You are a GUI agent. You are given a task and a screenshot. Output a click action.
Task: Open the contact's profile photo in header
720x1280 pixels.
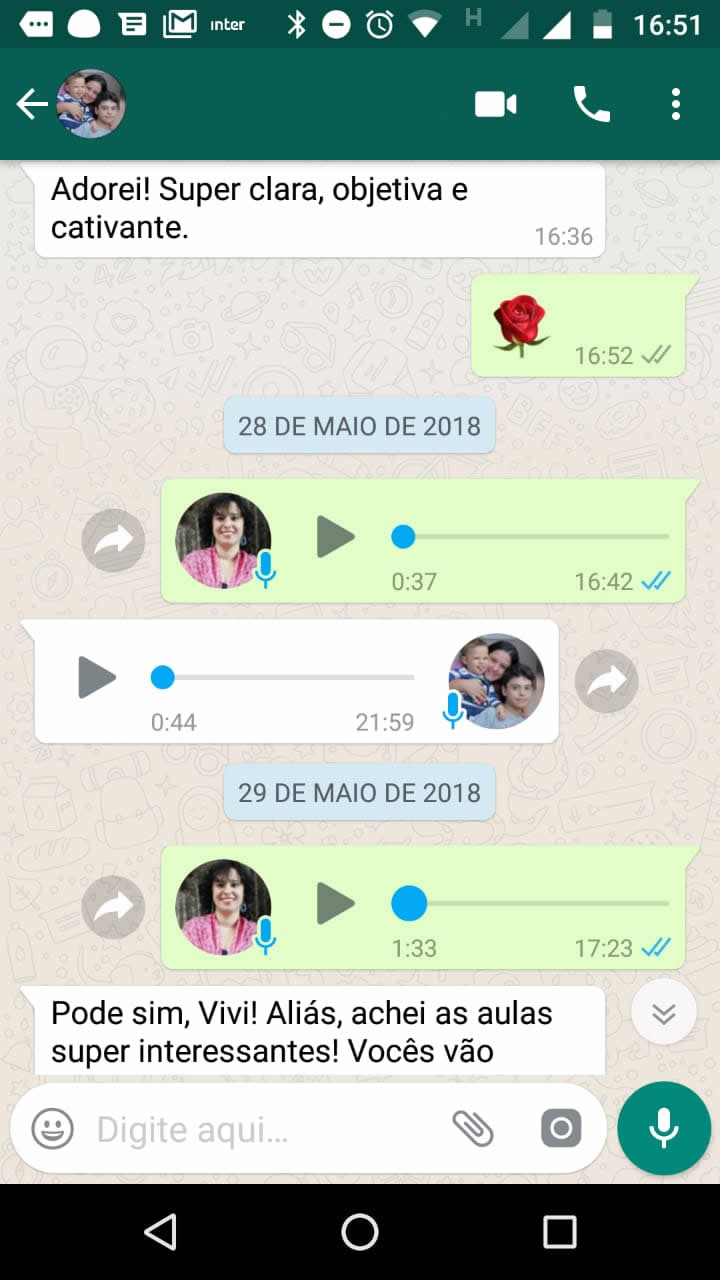91,104
